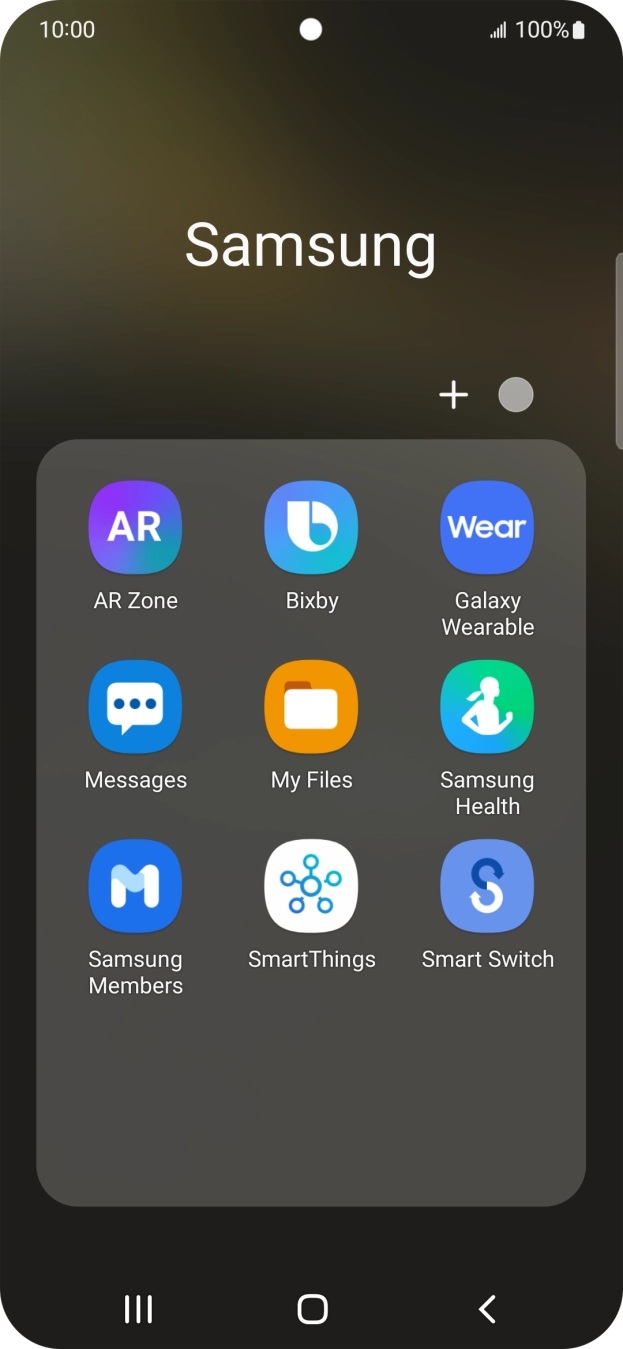This screenshot has height=1349, width=623.
Task: Open the SmartThings app
Action: 311,885
